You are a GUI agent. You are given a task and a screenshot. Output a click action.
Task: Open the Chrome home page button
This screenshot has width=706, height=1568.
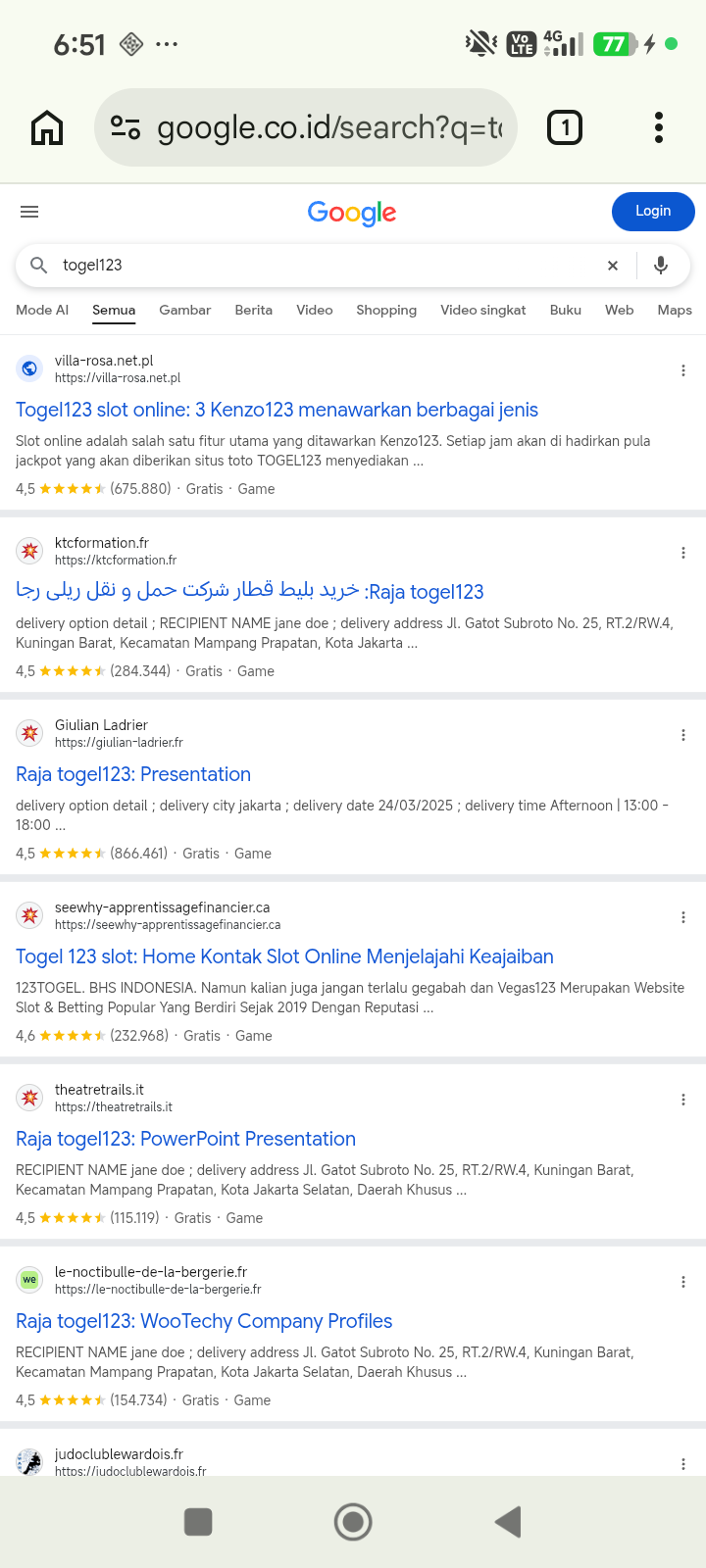click(x=47, y=127)
